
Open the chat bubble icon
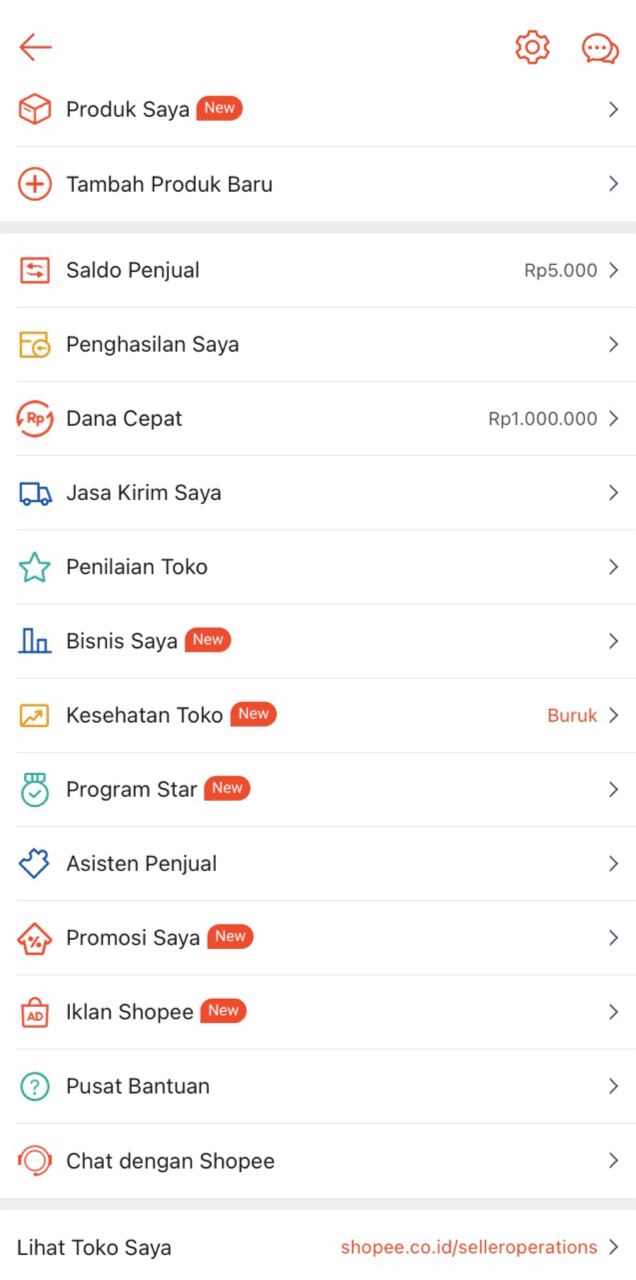point(600,48)
